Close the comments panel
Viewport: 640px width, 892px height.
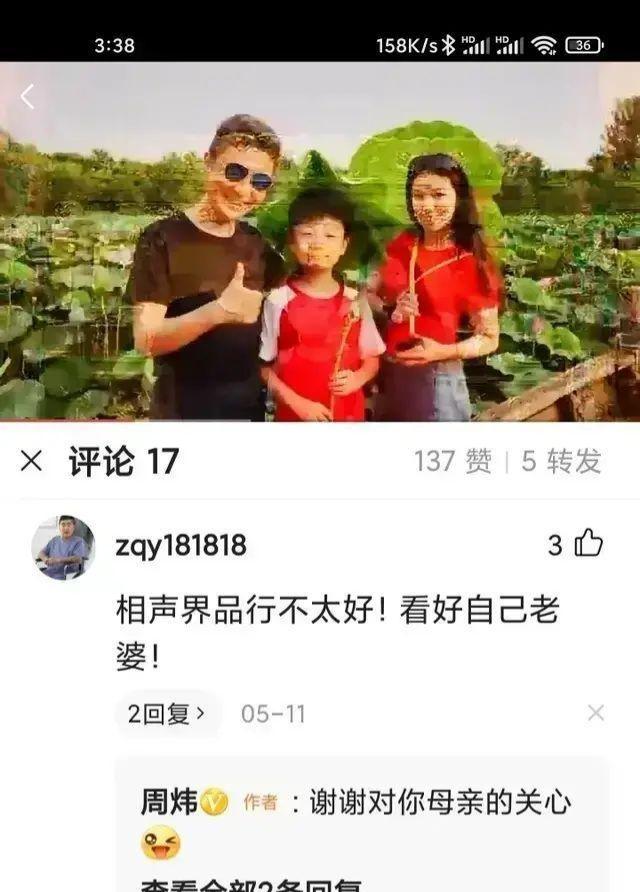[x=32, y=461]
